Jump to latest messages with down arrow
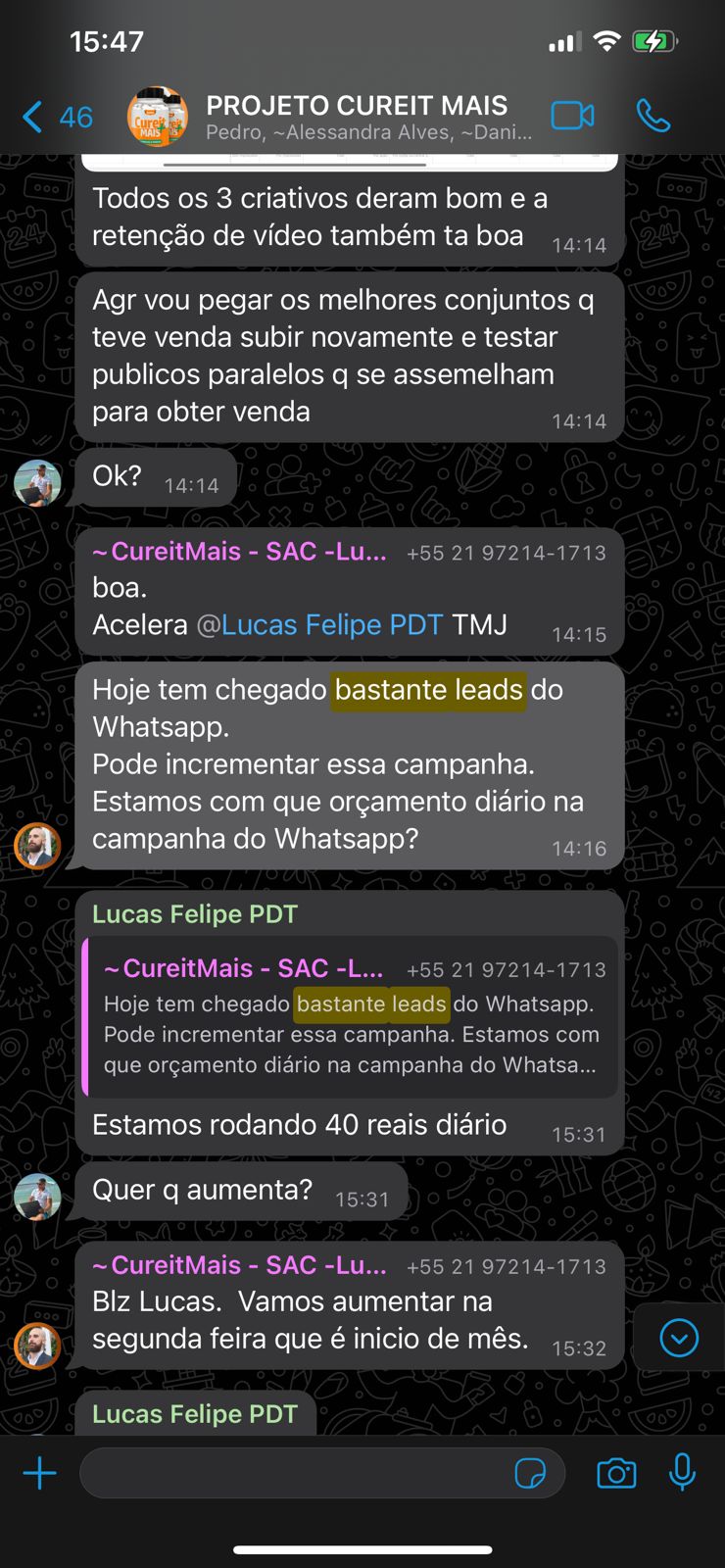Image resolution: width=725 pixels, height=1568 pixels. pos(679,1338)
